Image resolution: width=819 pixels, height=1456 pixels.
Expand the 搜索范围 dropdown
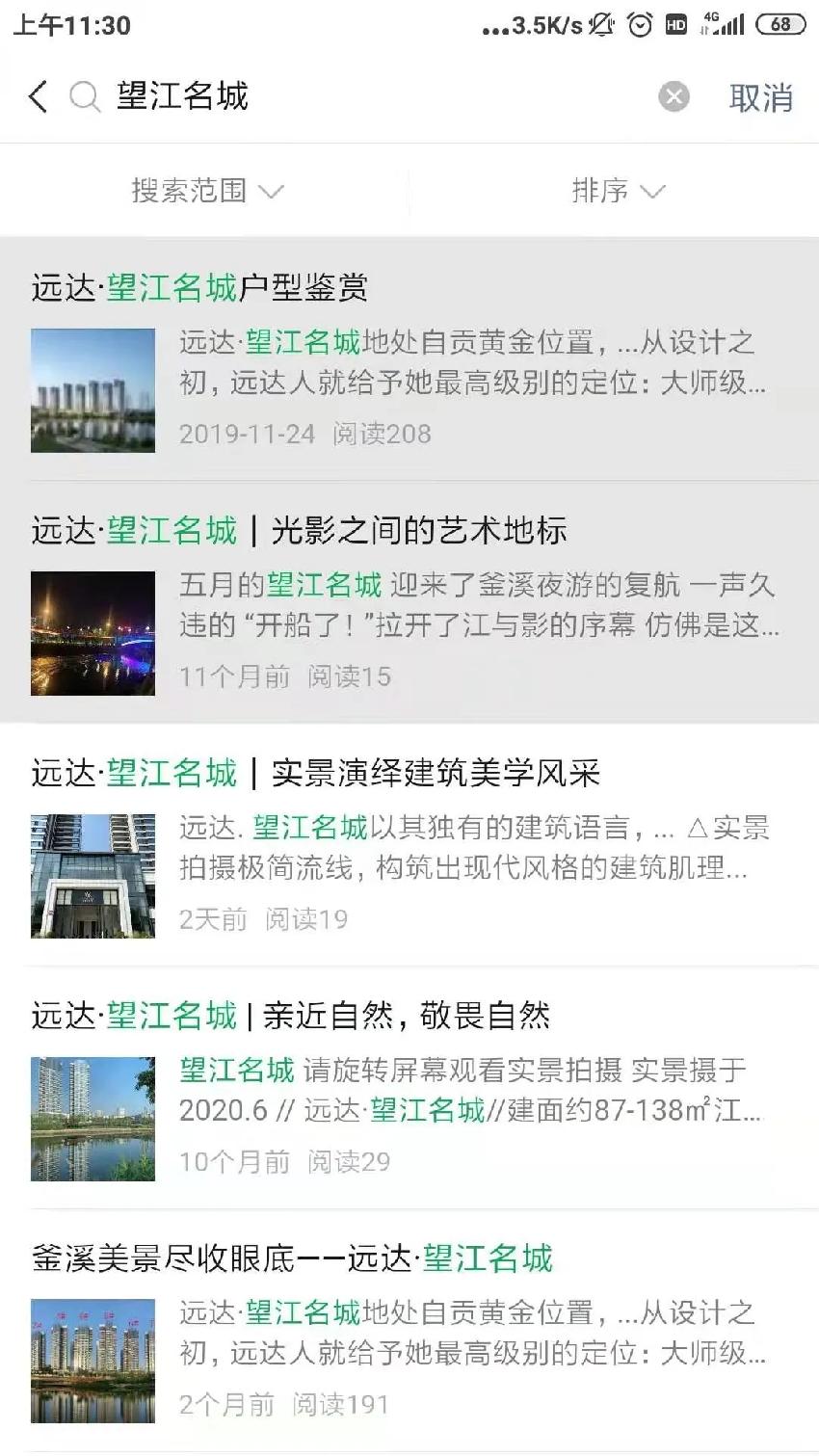click(x=206, y=191)
